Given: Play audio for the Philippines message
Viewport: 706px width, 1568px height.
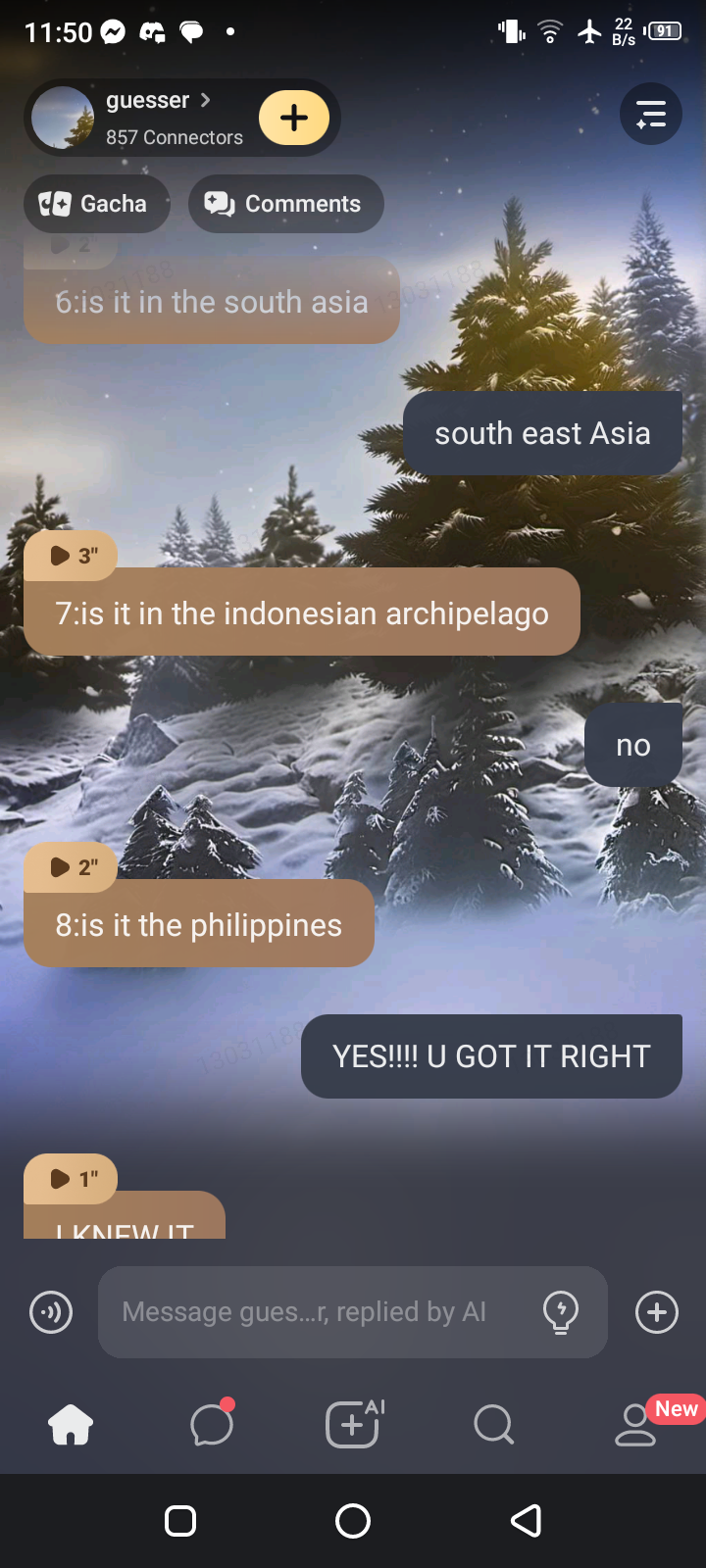Looking at the screenshot, I should tap(71, 867).
